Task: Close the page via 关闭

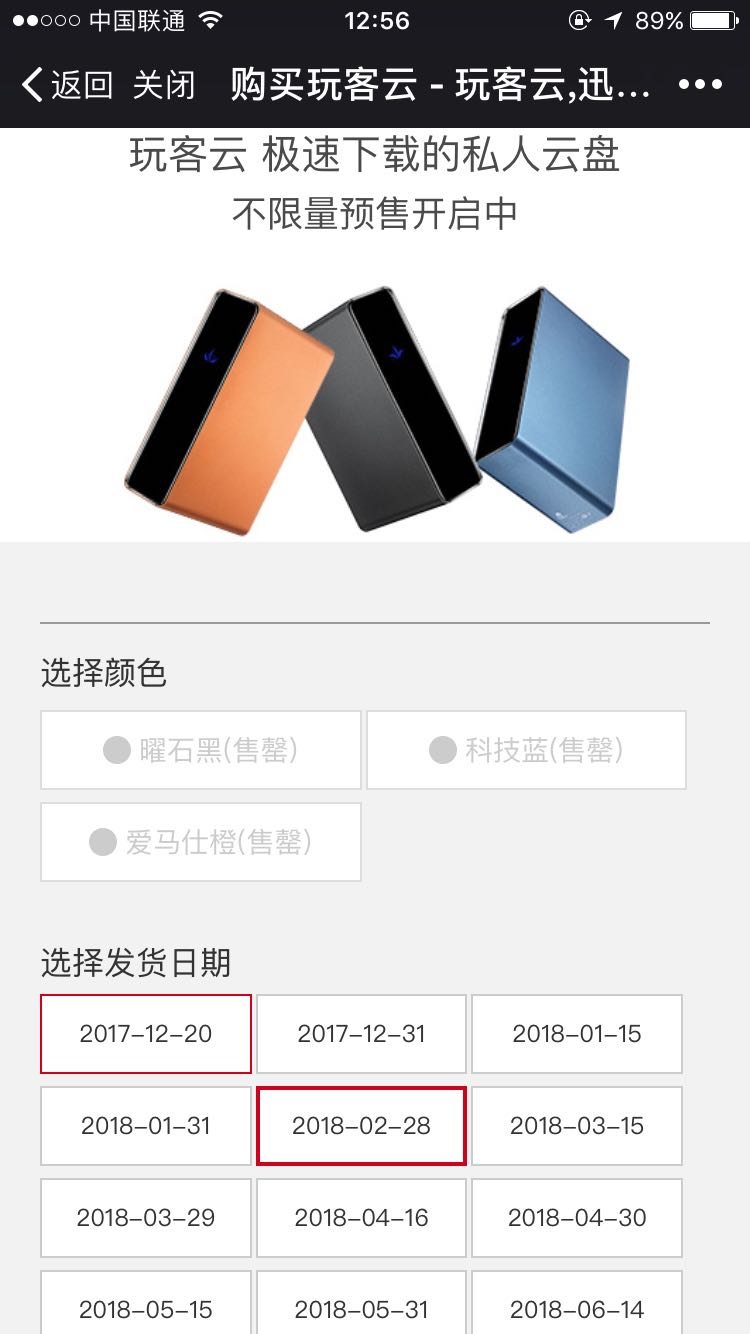Action: tap(164, 85)
